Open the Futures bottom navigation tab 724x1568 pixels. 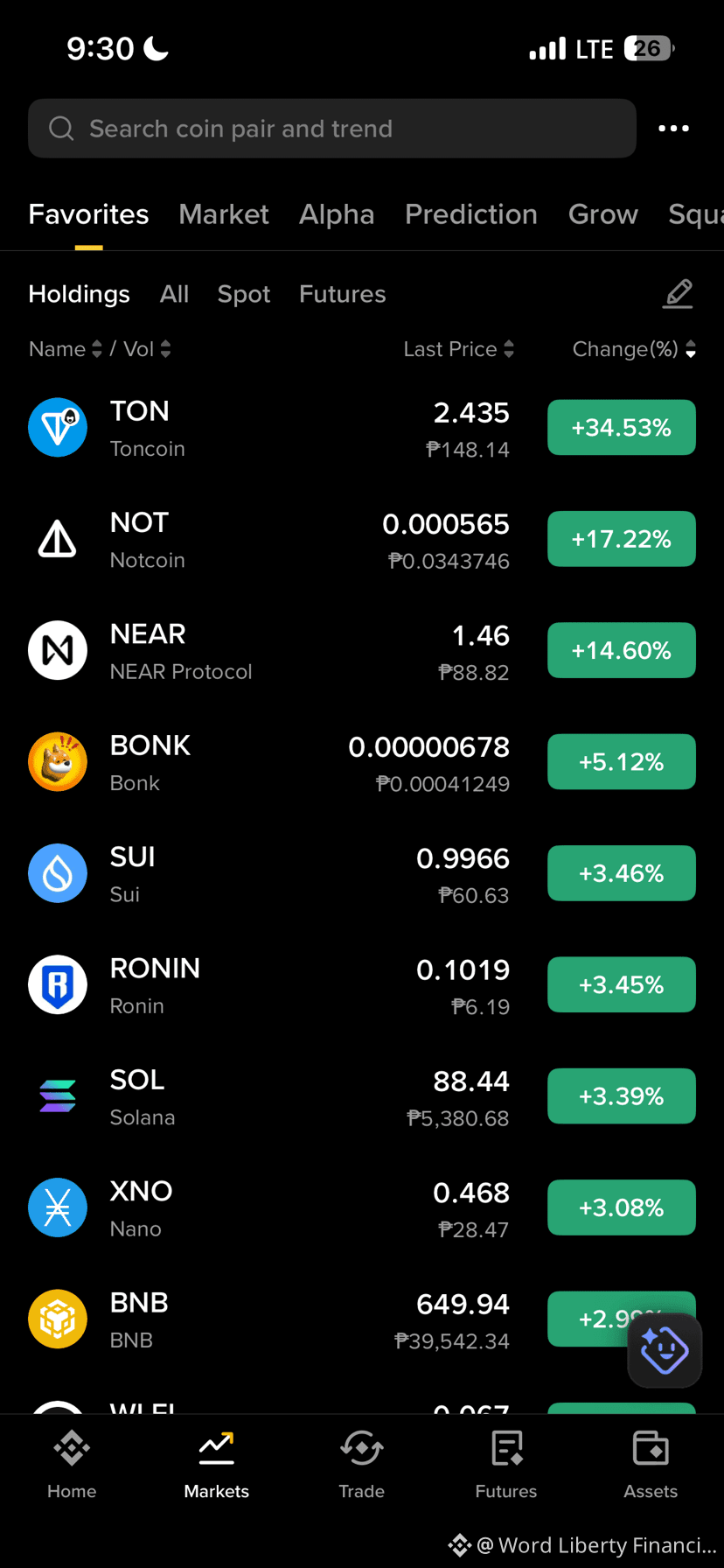[506, 1466]
